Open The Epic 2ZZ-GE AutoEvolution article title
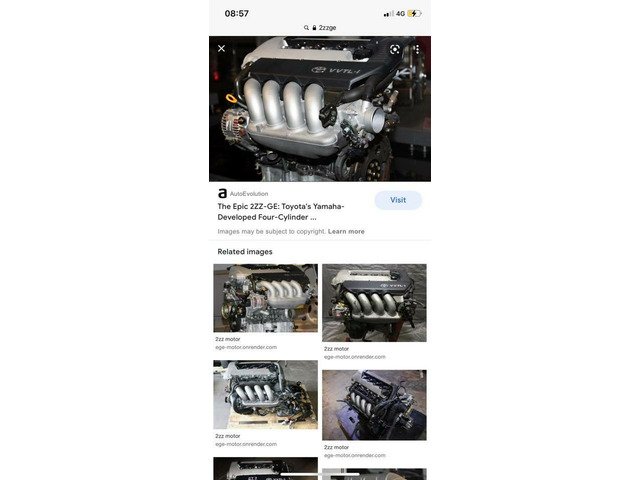The width and height of the screenshot is (640, 480). click(x=281, y=211)
